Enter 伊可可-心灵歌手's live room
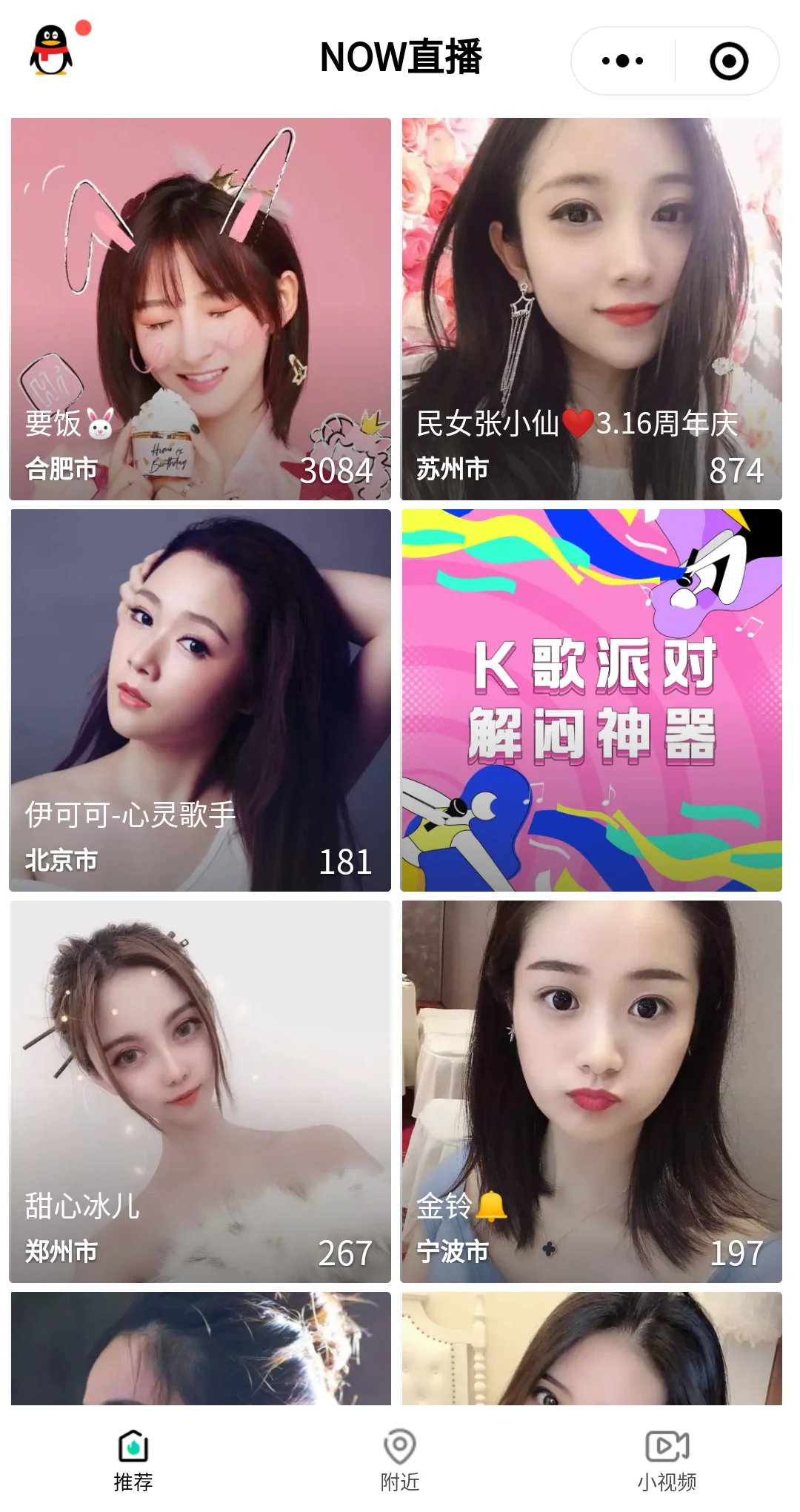 coord(200,700)
